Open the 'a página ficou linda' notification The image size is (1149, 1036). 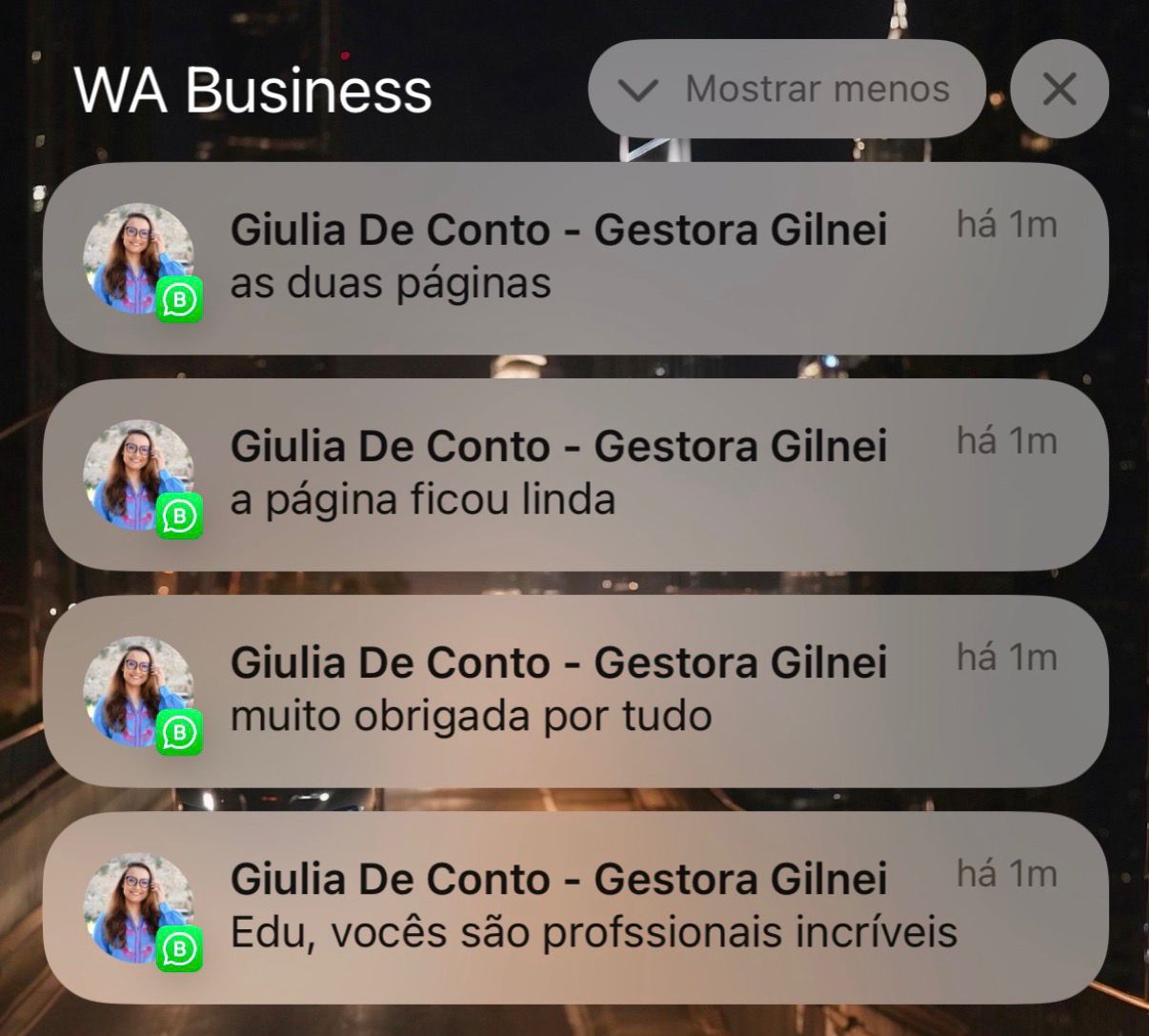575,475
